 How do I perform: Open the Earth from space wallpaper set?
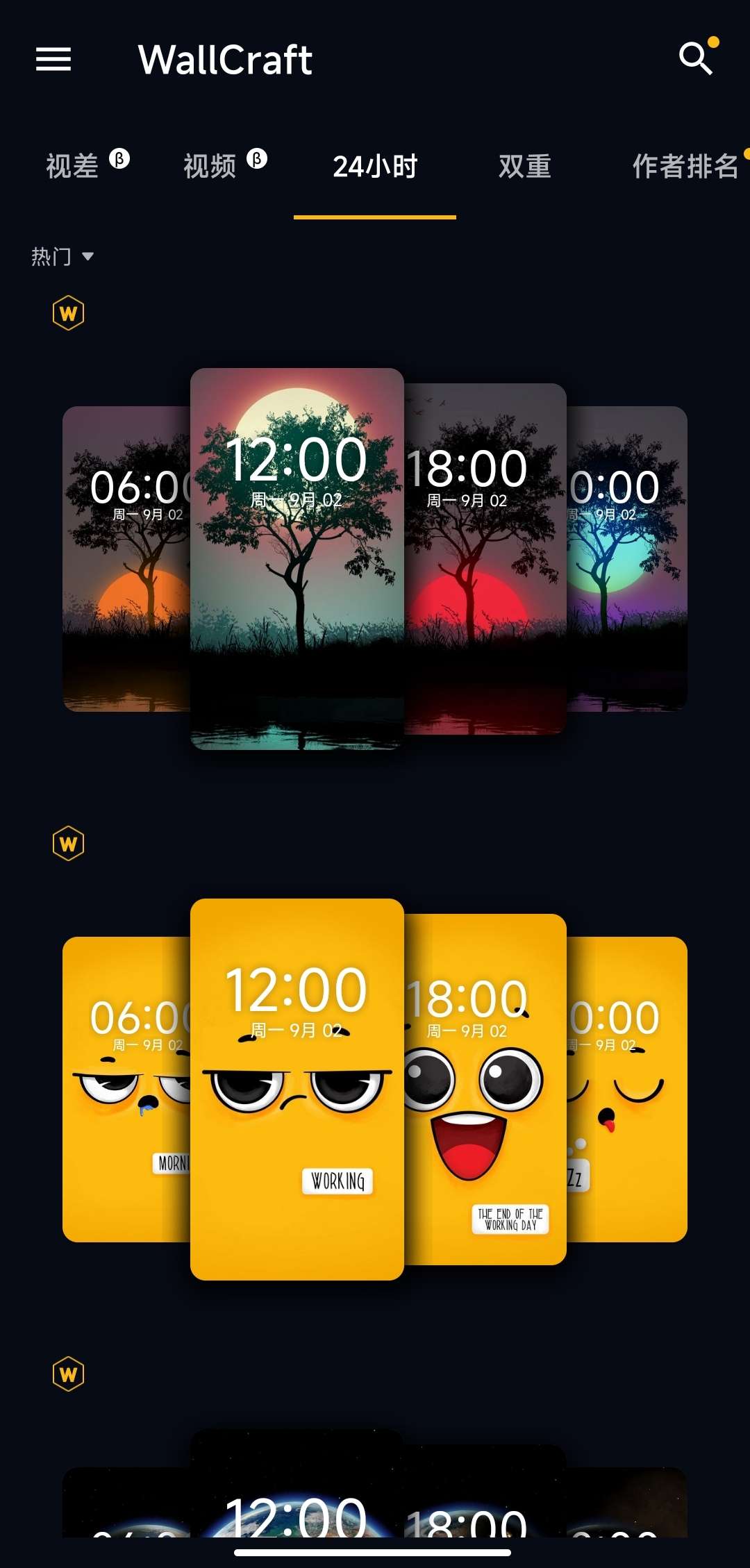pyautogui.click(x=375, y=1483)
